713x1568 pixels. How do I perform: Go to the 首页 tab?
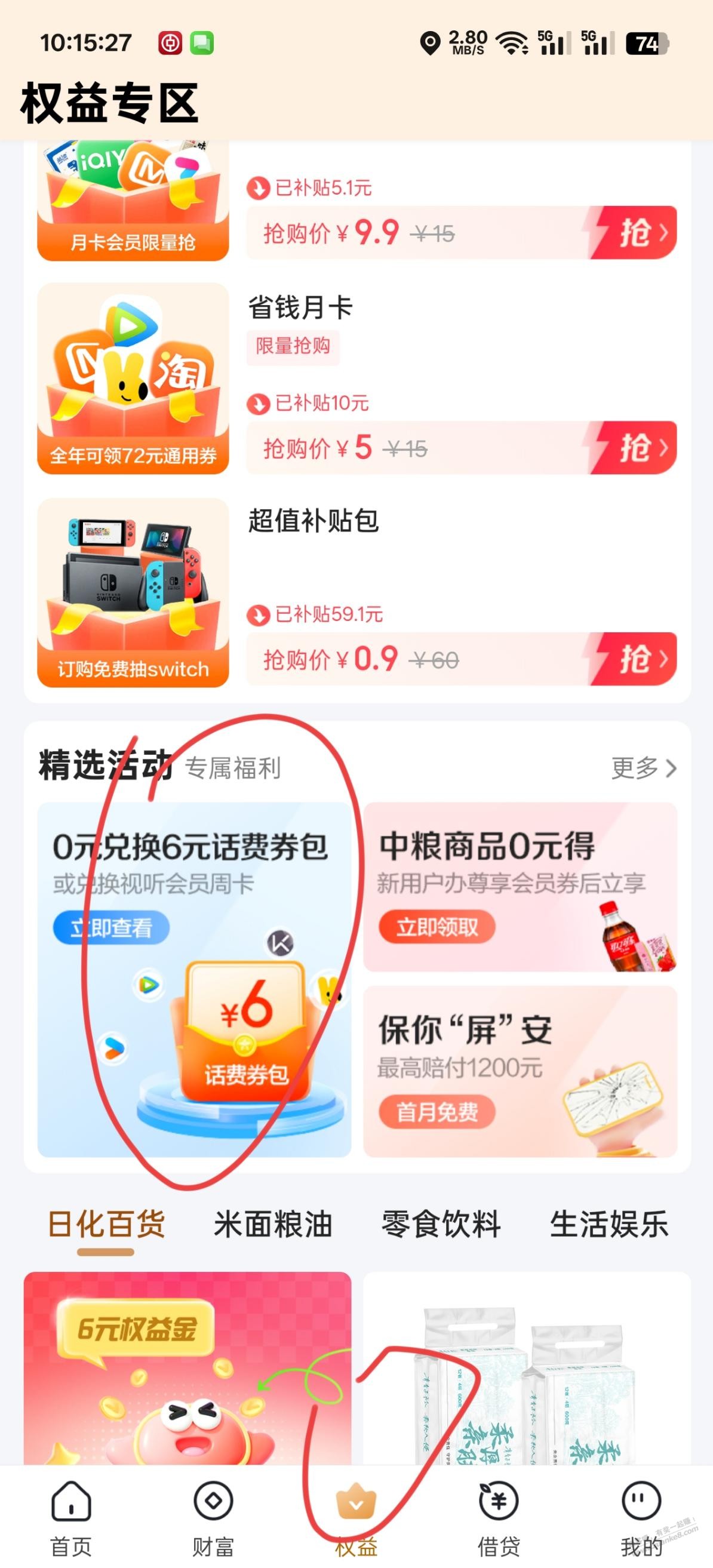click(71, 1517)
